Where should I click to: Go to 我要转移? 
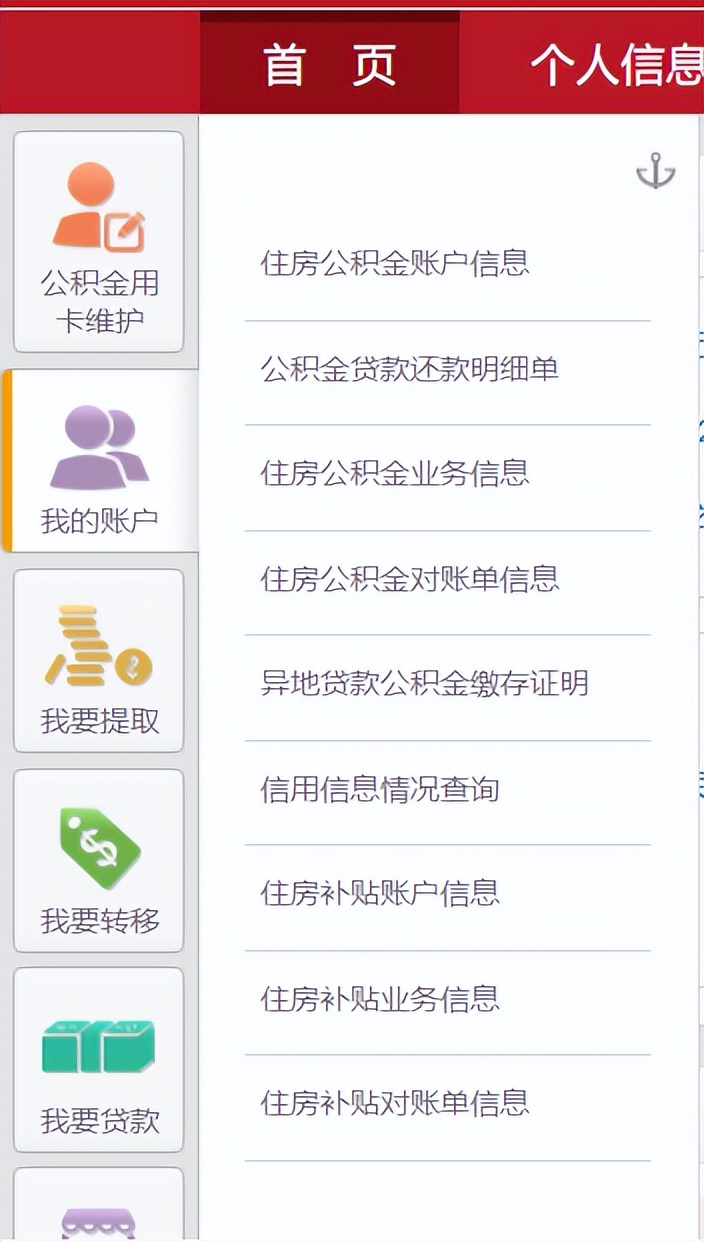99,860
